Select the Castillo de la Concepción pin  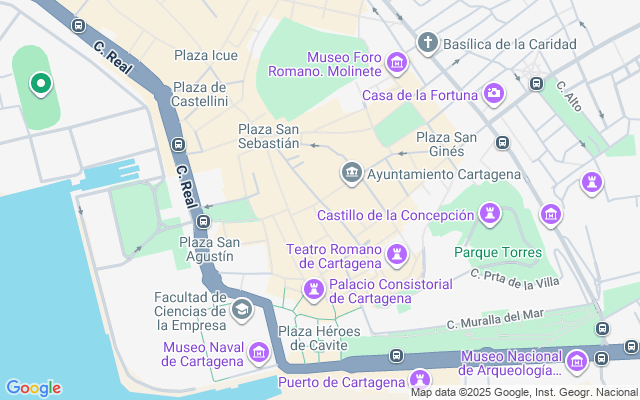point(490,213)
